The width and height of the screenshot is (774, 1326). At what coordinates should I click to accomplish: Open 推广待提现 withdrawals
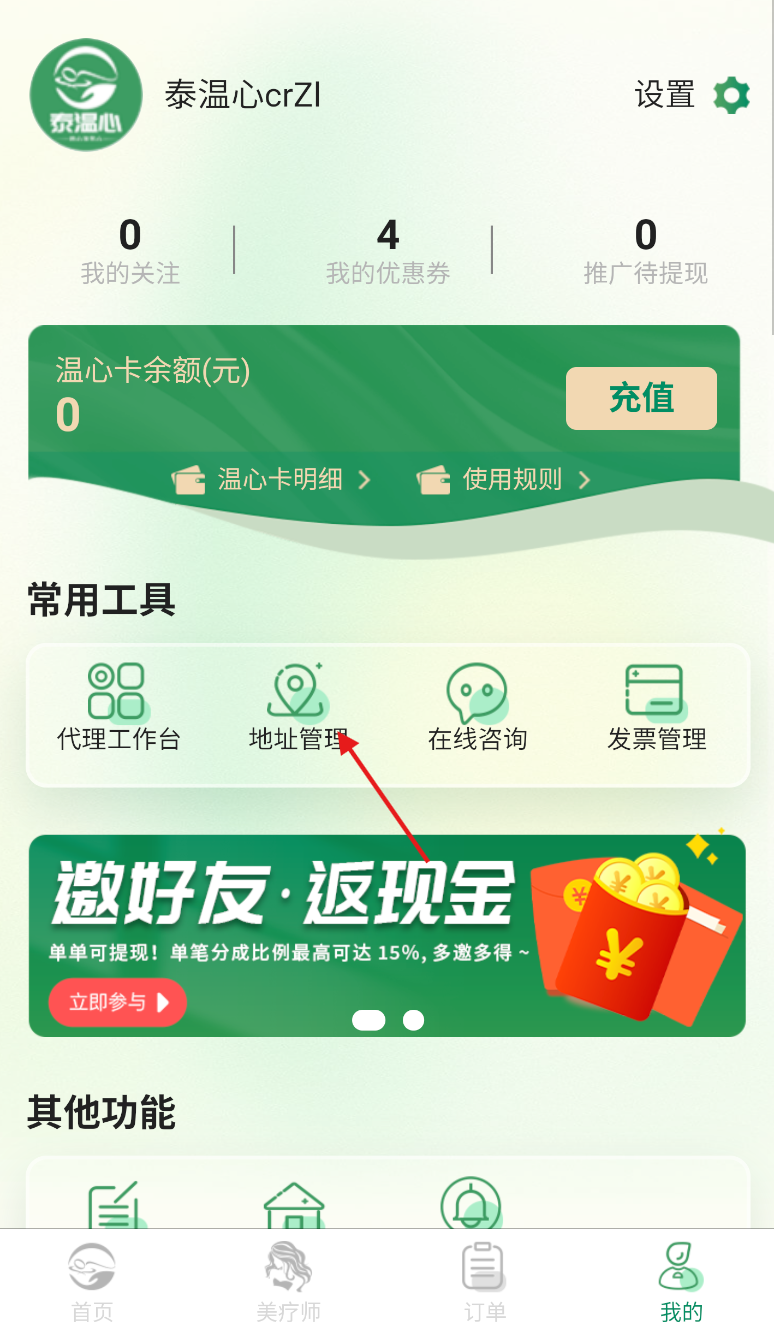645,251
